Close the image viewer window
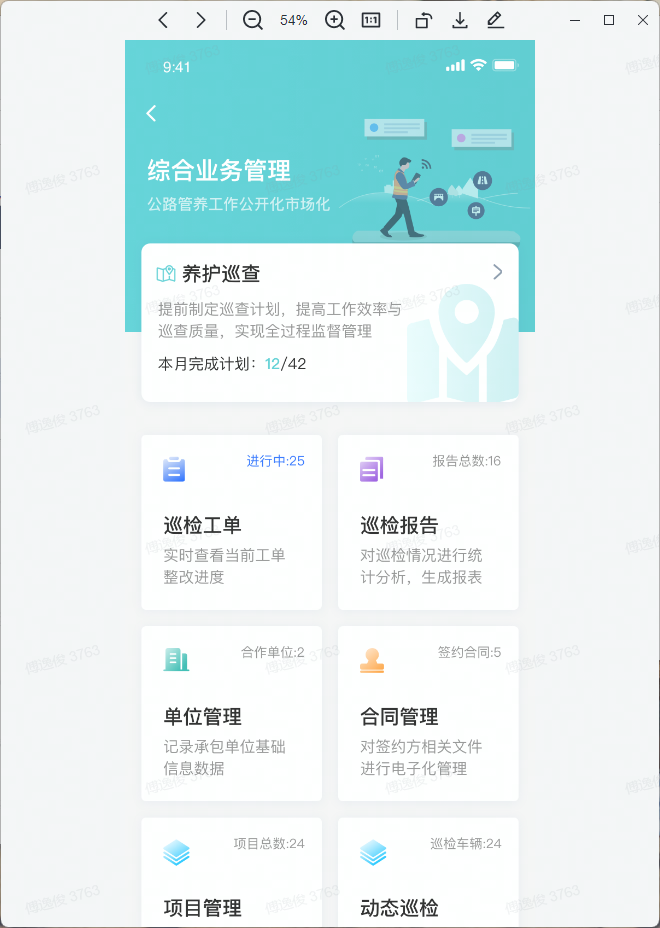The height and width of the screenshot is (928, 660). point(643,20)
